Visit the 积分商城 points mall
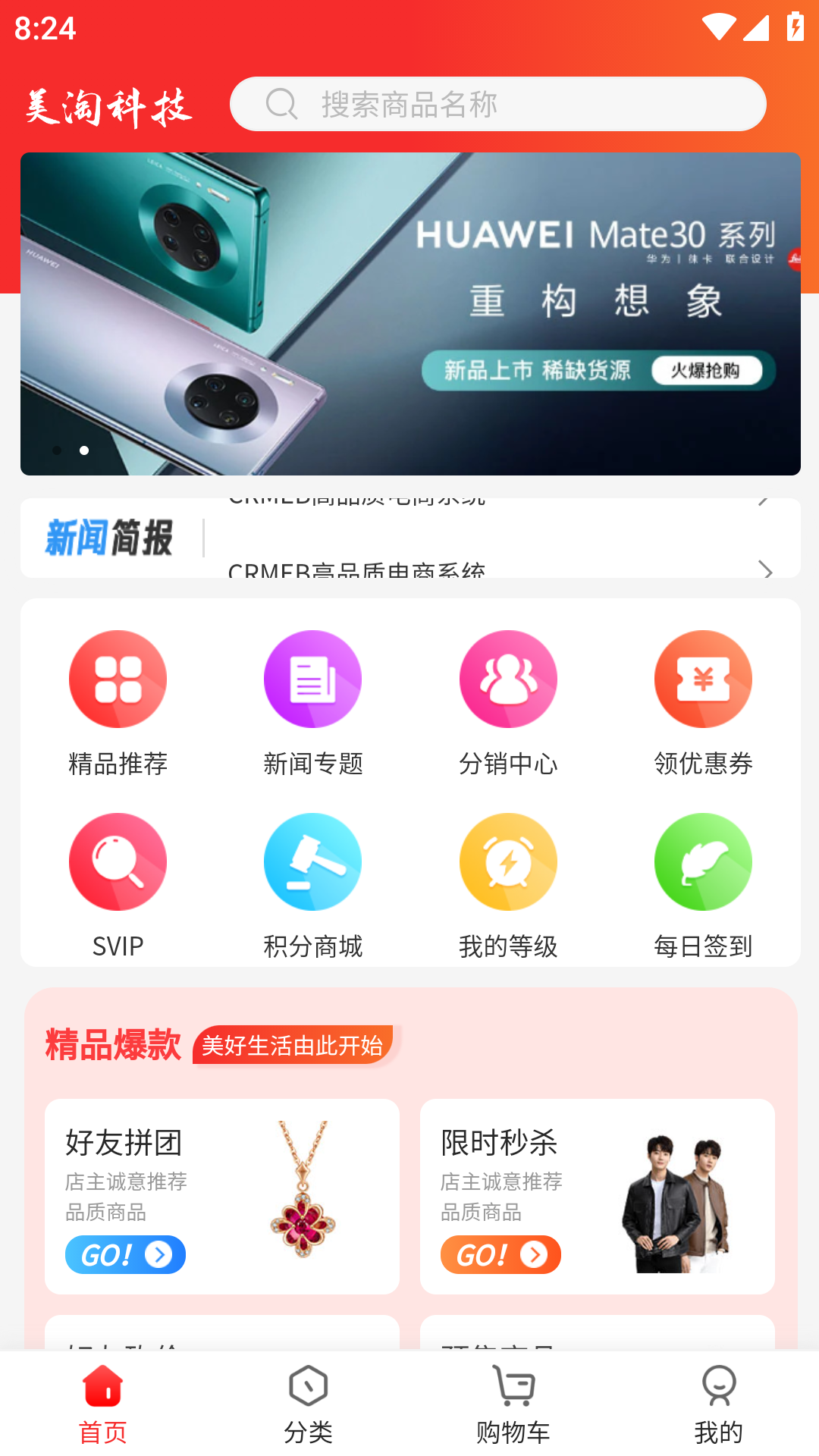Viewport: 819px width, 1456px height. (x=312, y=885)
